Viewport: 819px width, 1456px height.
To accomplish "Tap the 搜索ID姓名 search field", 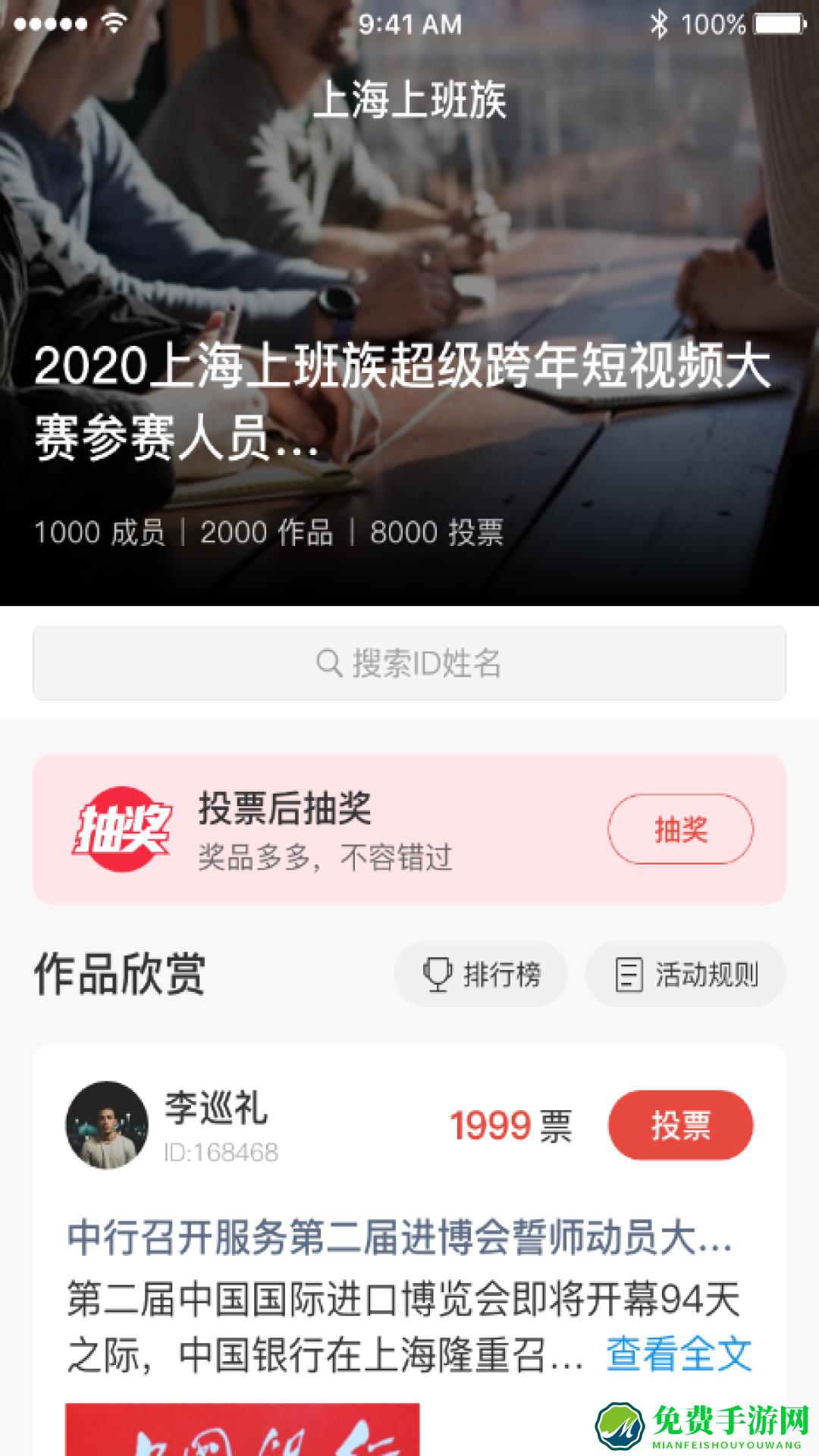I will (409, 664).
